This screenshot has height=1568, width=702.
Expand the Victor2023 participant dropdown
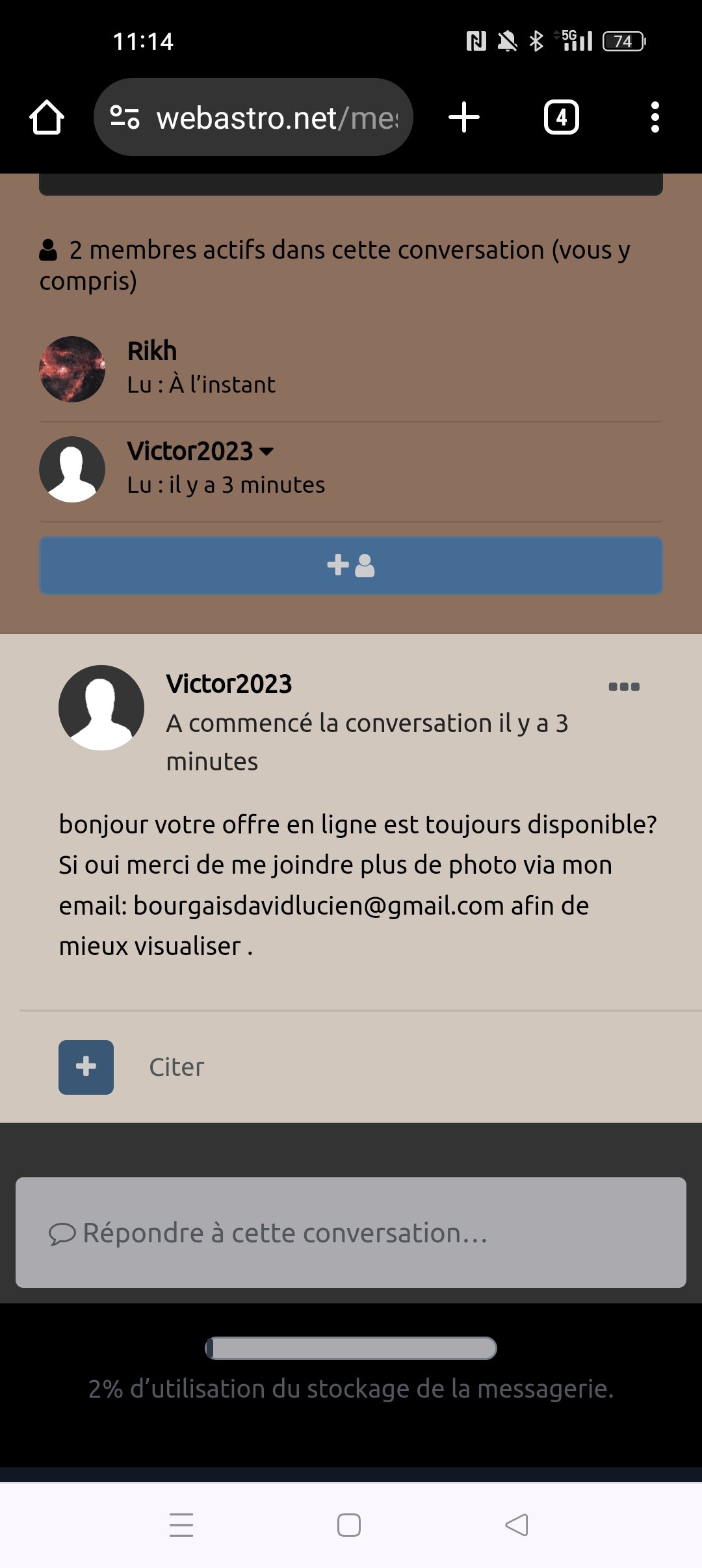click(266, 451)
